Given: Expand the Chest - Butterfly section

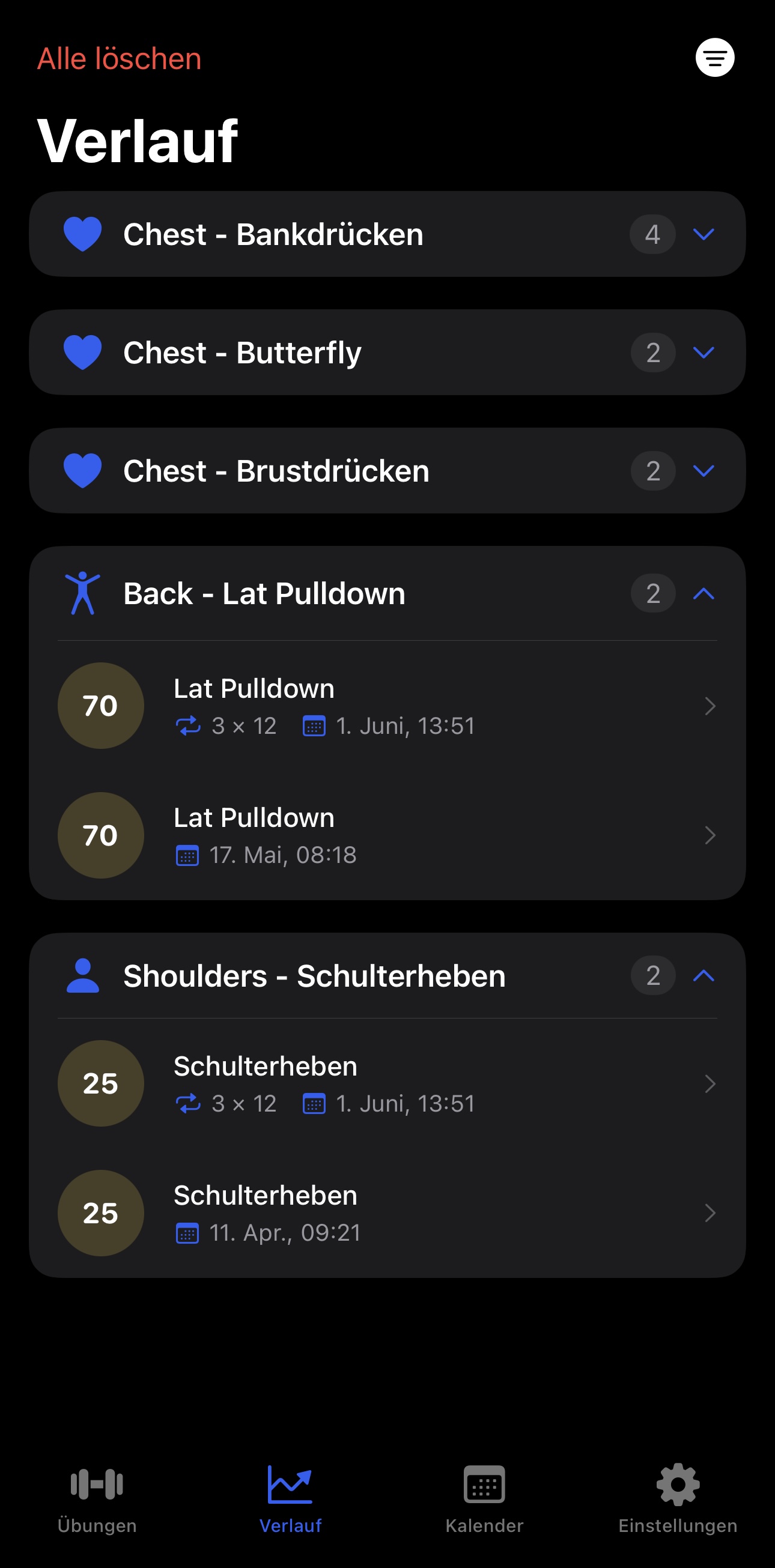Looking at the screenshot, I should tap(704, 352).
